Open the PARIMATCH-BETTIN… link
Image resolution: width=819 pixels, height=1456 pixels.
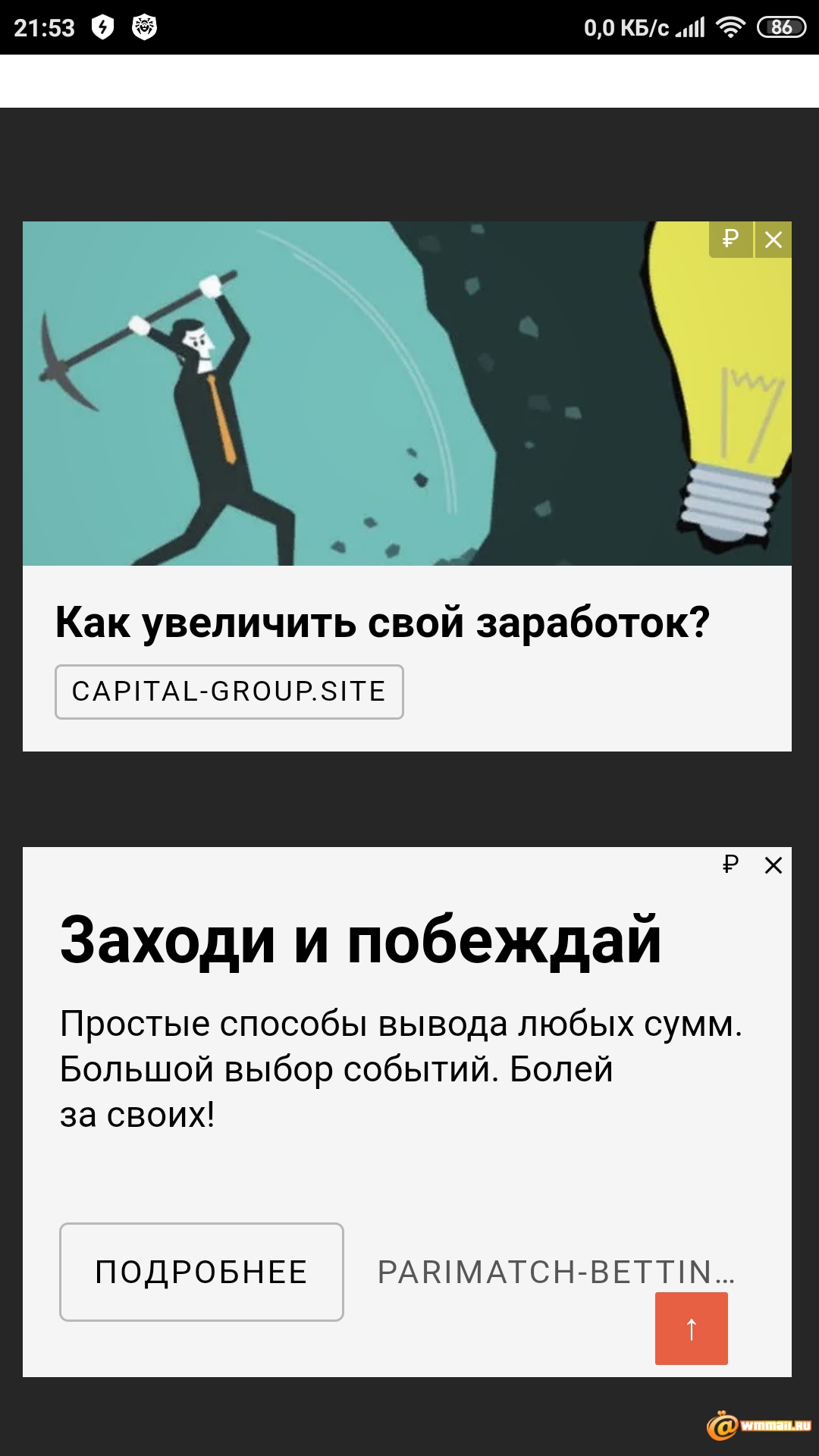click(x=557, y=1272)
